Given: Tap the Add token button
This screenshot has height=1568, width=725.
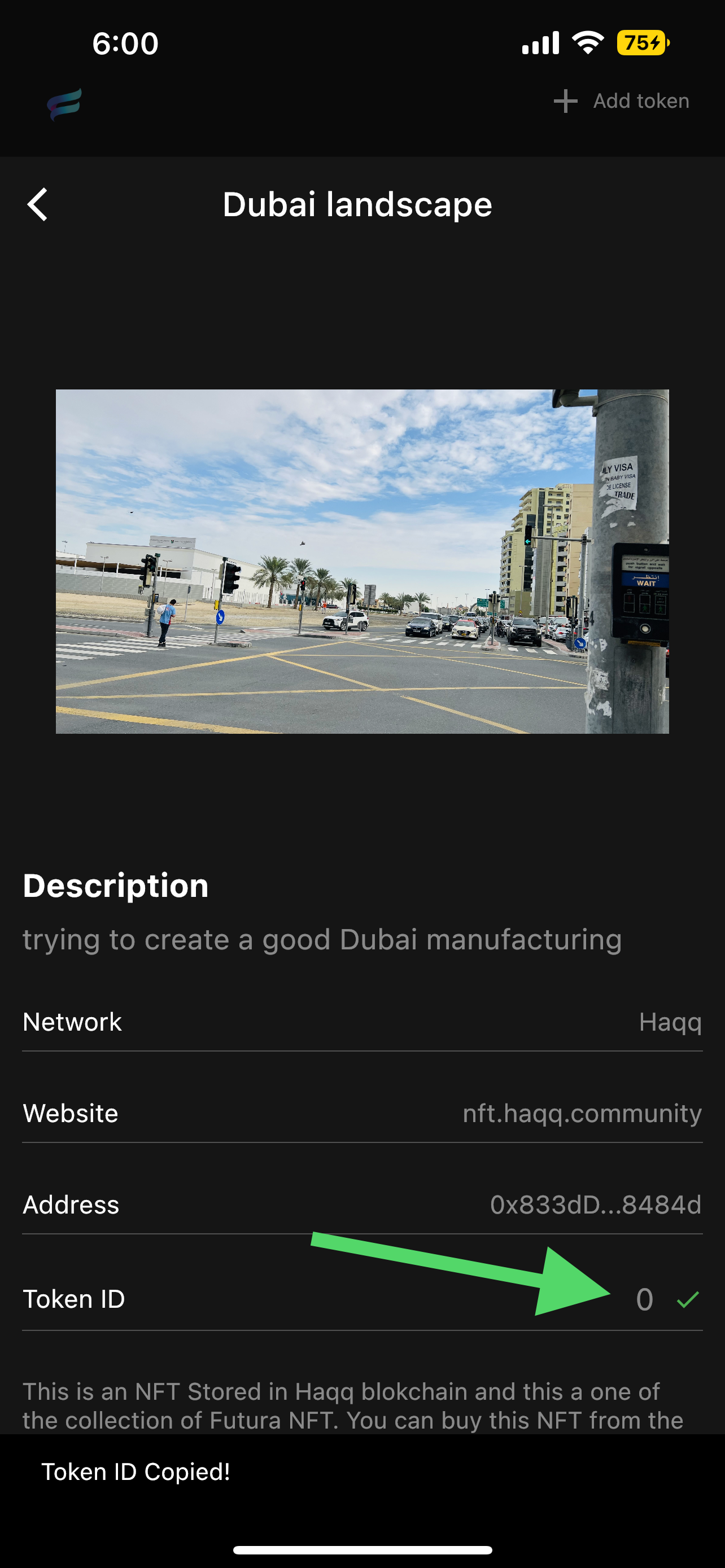Looking at the screenshot, I should (622, 101).
